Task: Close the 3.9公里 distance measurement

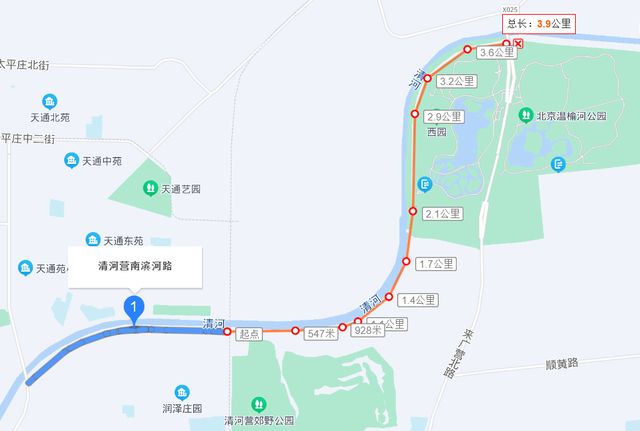Action: [x=519, y=44]
